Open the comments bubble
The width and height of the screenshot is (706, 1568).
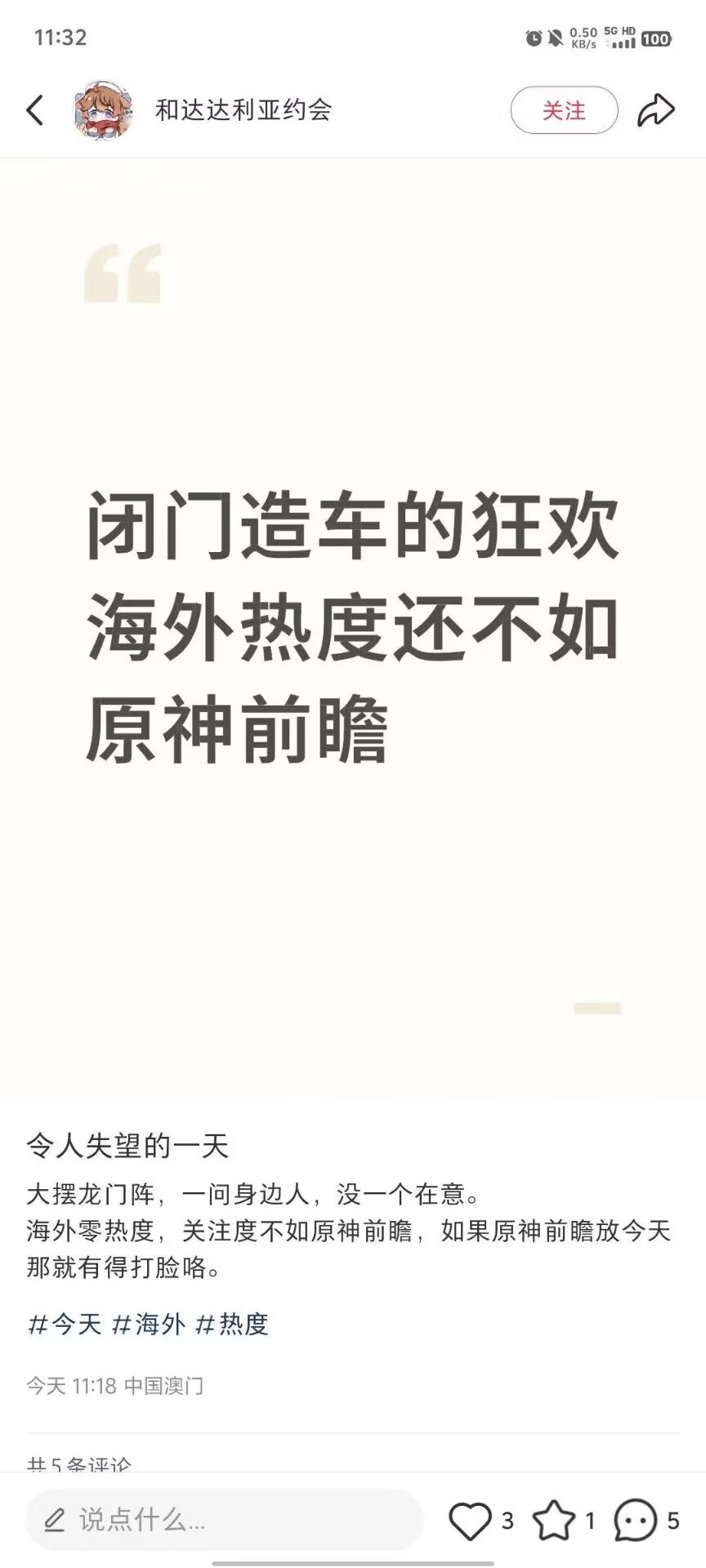click(636, 1520)
